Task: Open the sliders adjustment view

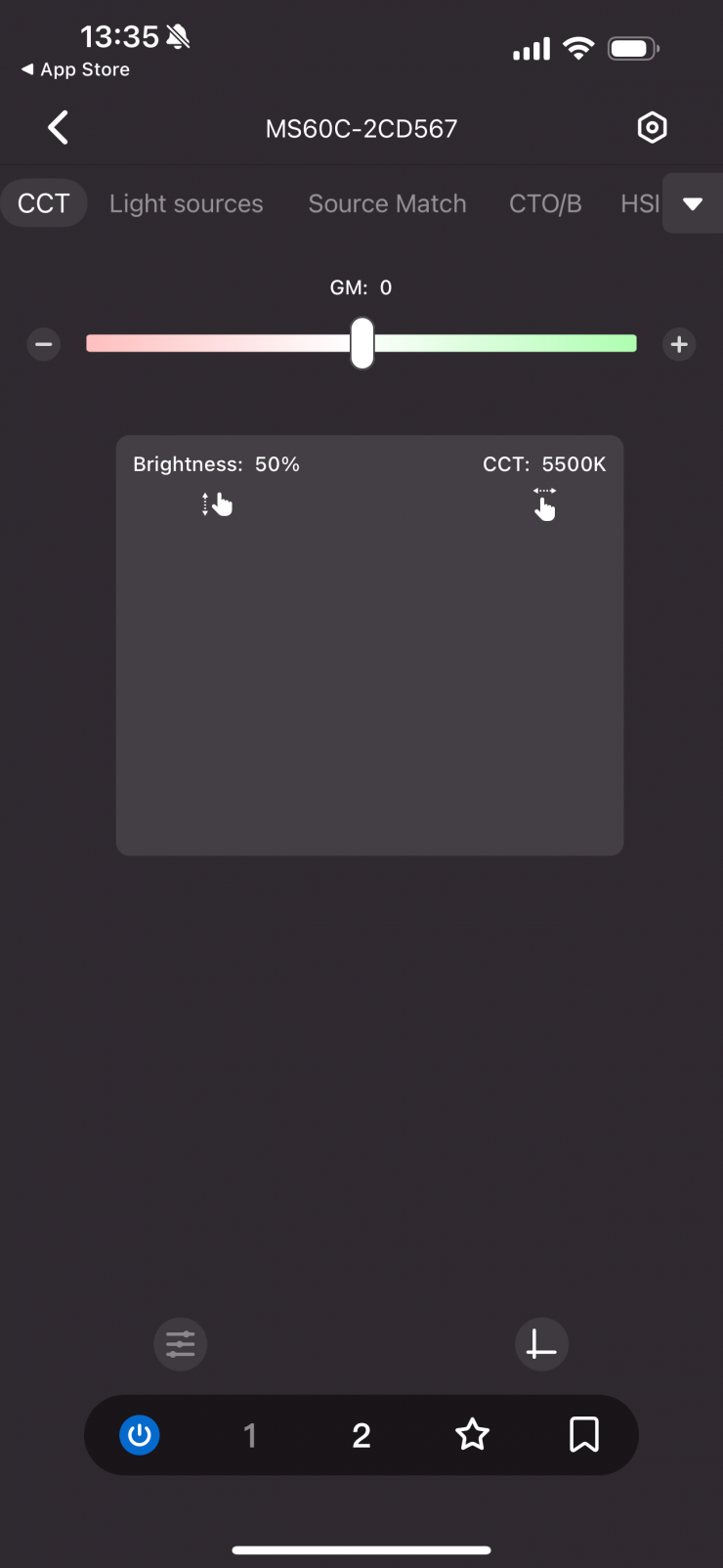Action: (181, 1344)
